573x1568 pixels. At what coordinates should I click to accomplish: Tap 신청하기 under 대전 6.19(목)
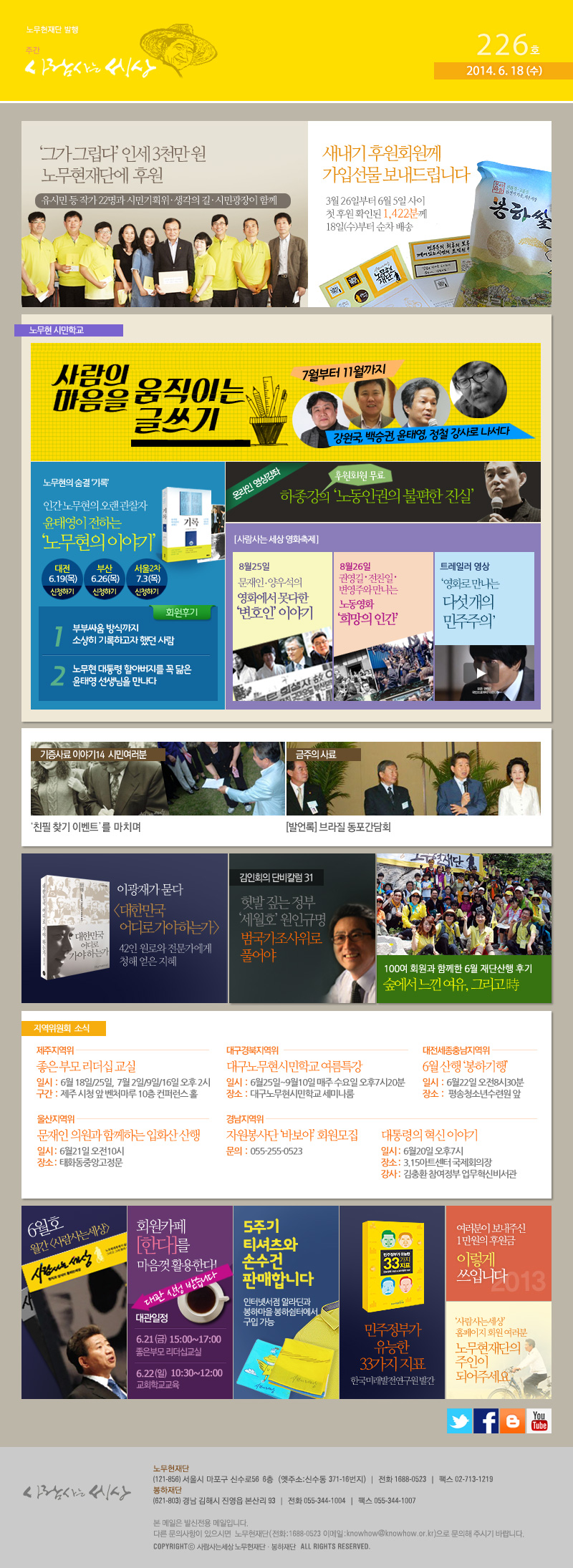pos(62,591)
